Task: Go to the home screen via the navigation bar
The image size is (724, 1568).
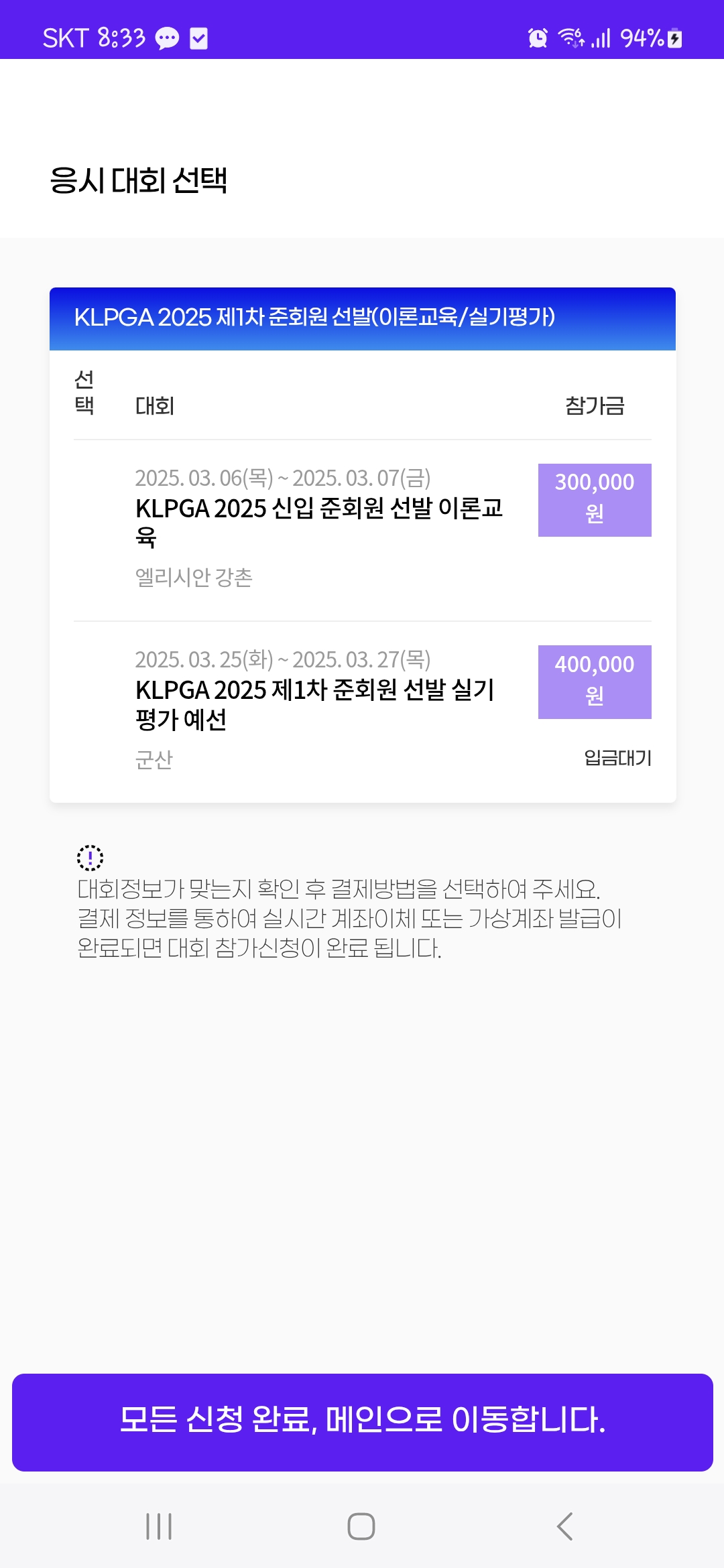Action: coord(361,1526)
